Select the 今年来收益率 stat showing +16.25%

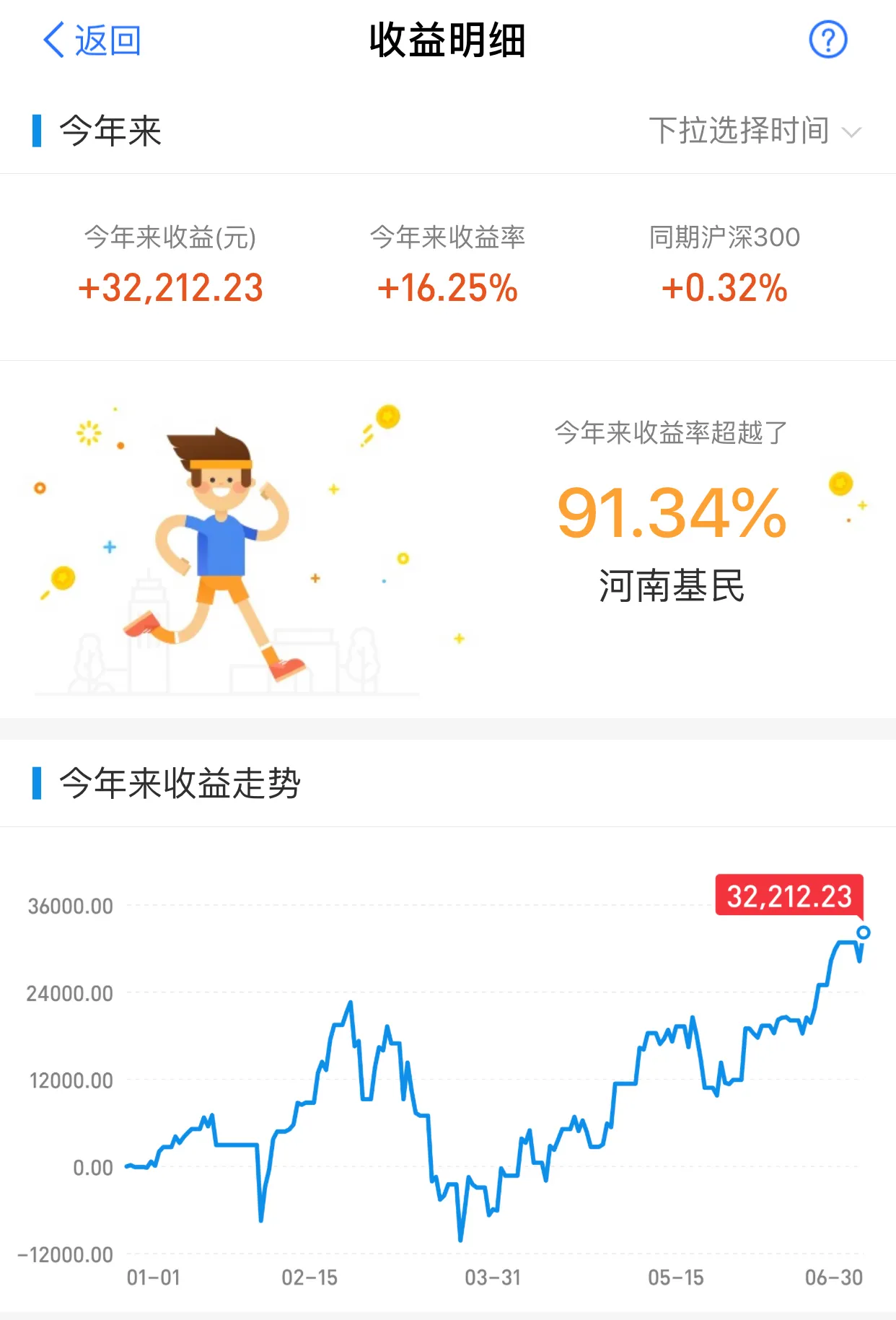448,287
